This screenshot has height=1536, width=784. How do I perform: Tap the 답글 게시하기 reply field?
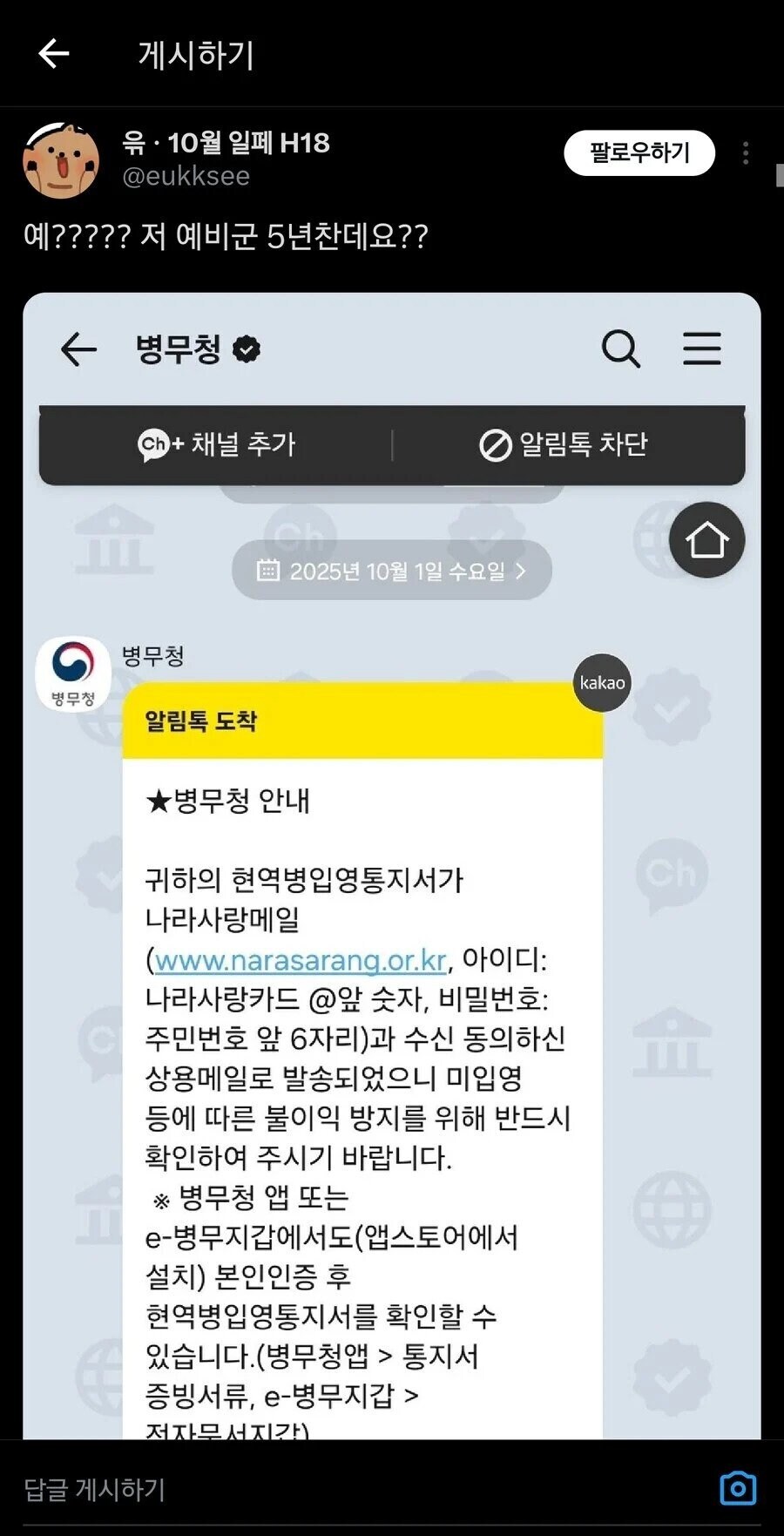[x=348, y=1489]
